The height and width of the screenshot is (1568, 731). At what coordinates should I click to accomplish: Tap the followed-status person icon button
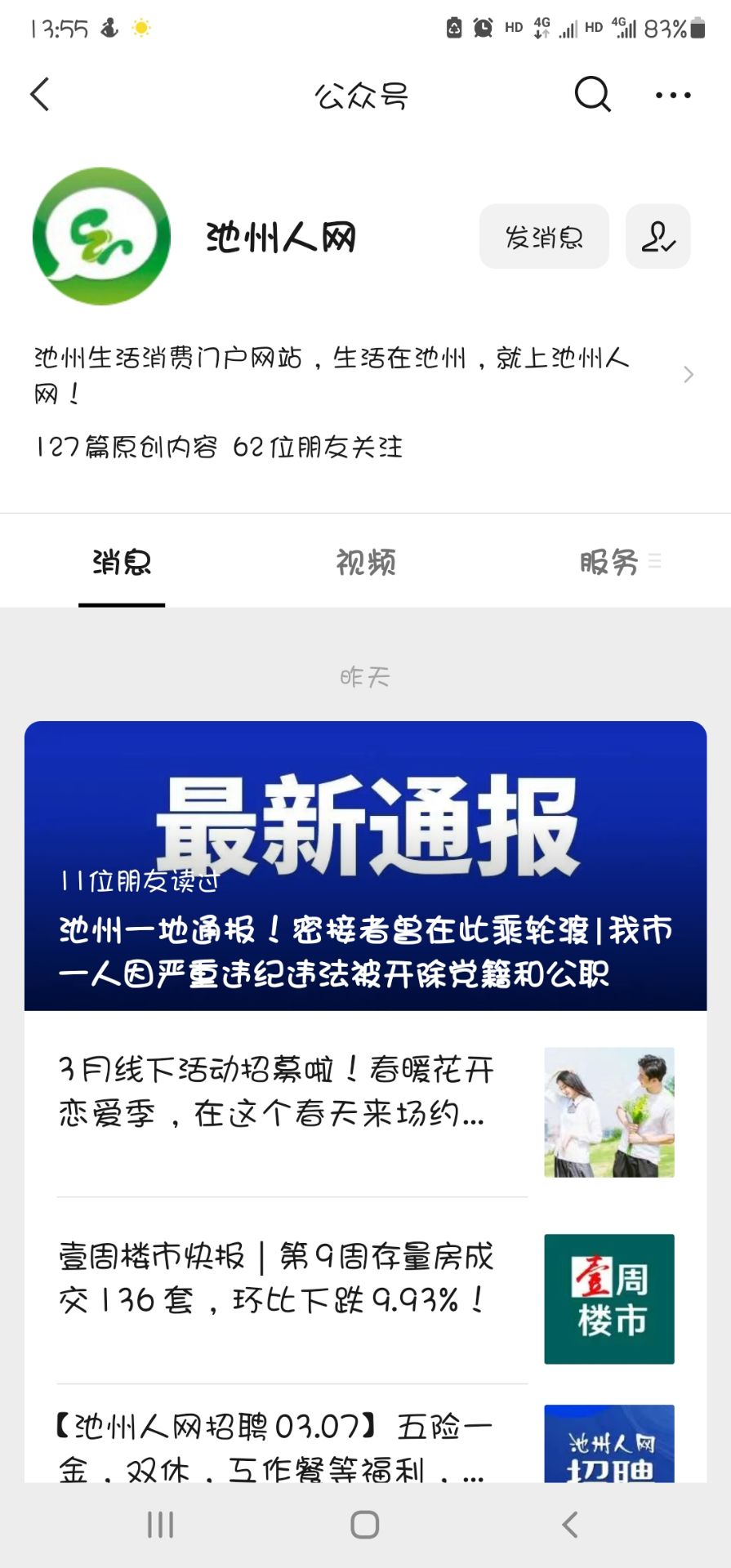point(657,237)
